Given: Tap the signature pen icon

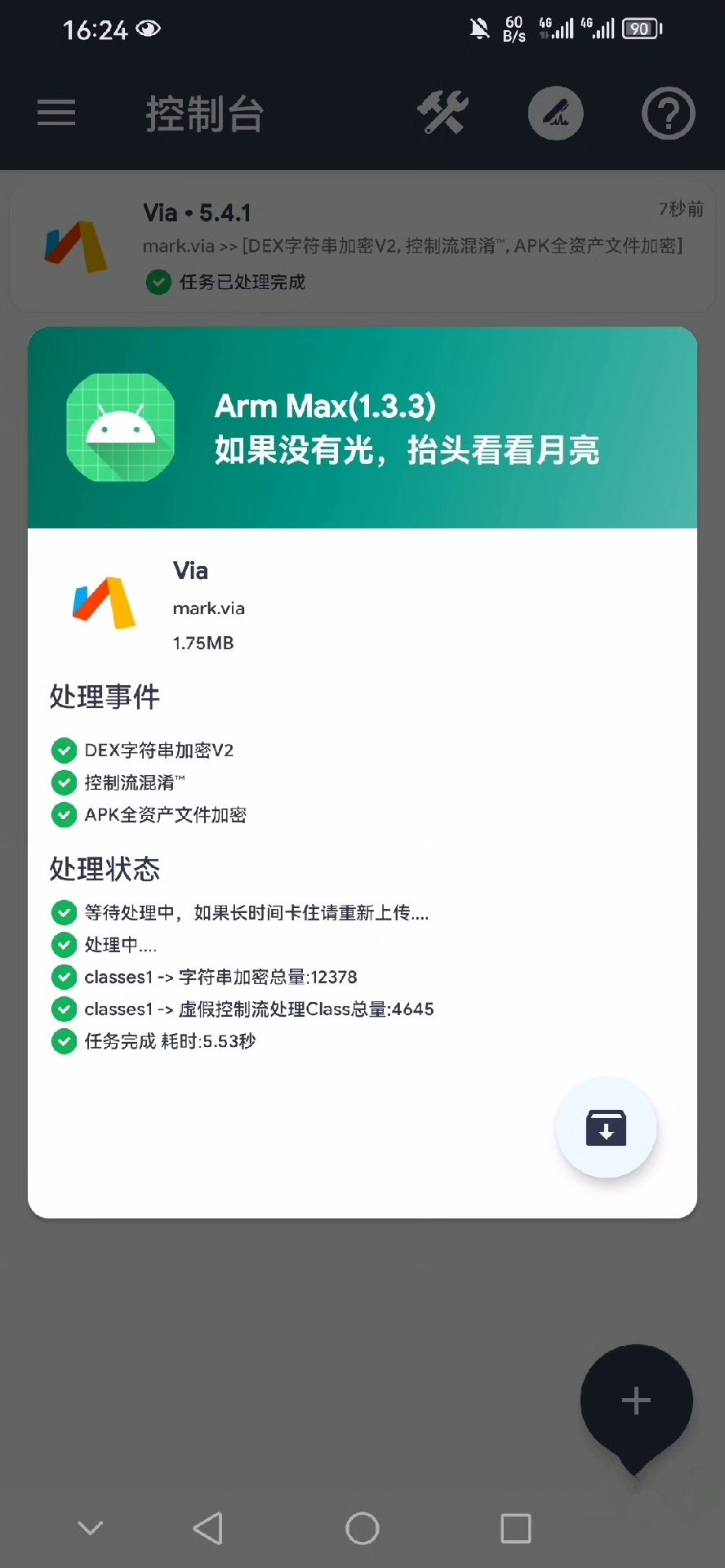Looking at the screenshot, I should [556, 113].
